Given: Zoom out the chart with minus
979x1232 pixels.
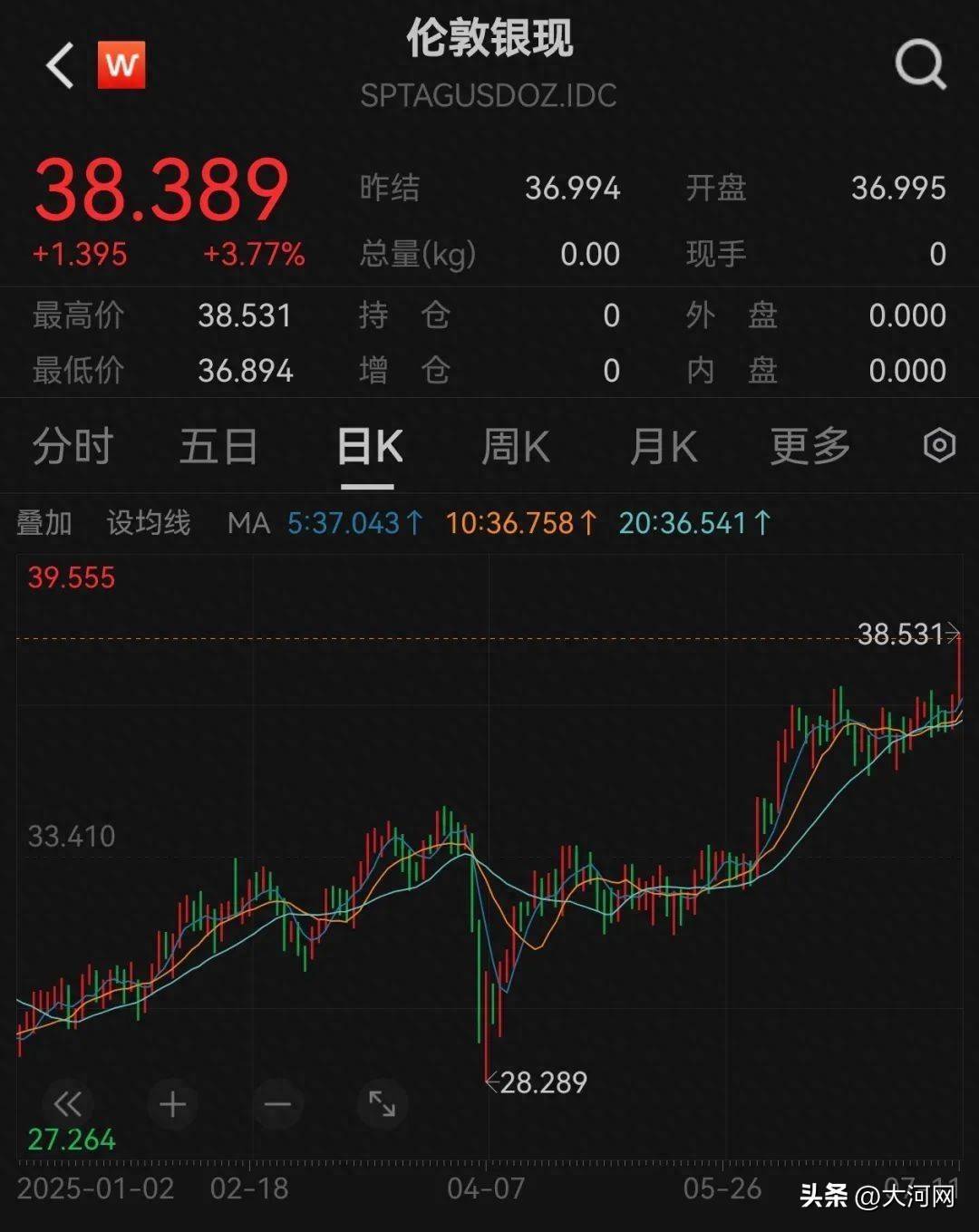Looking at the screenshot, I should (277, 1103).
